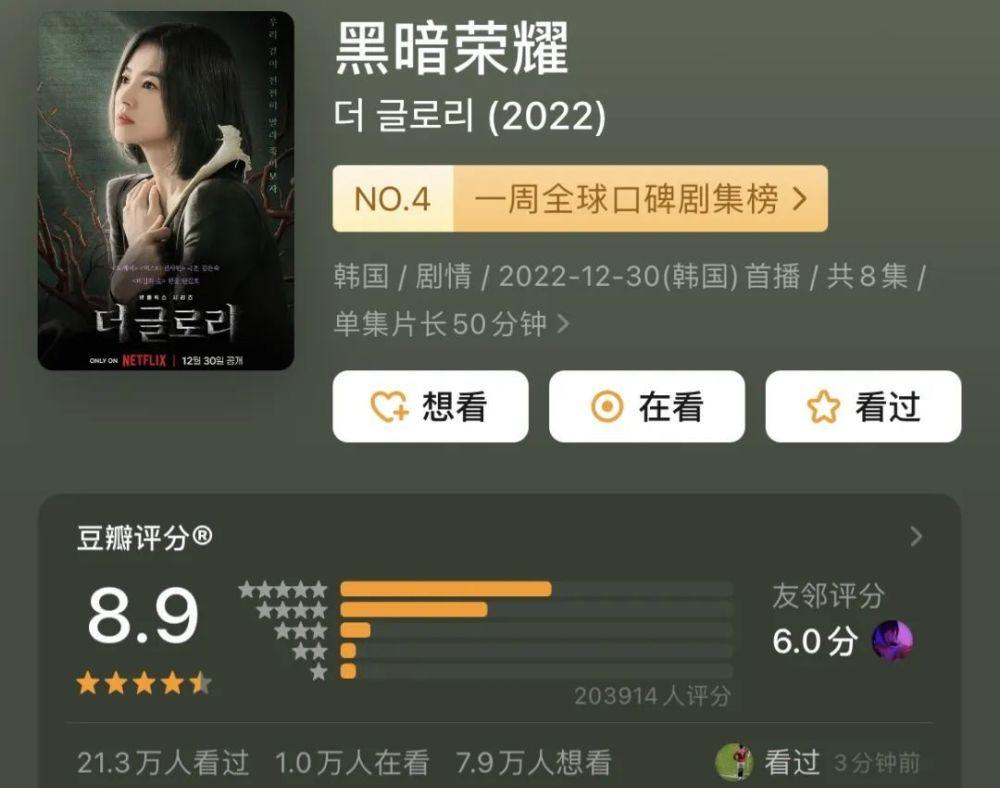Mark the show as 看过
The width and height of the screenshot is (1000, 788).
pos(863,407)
